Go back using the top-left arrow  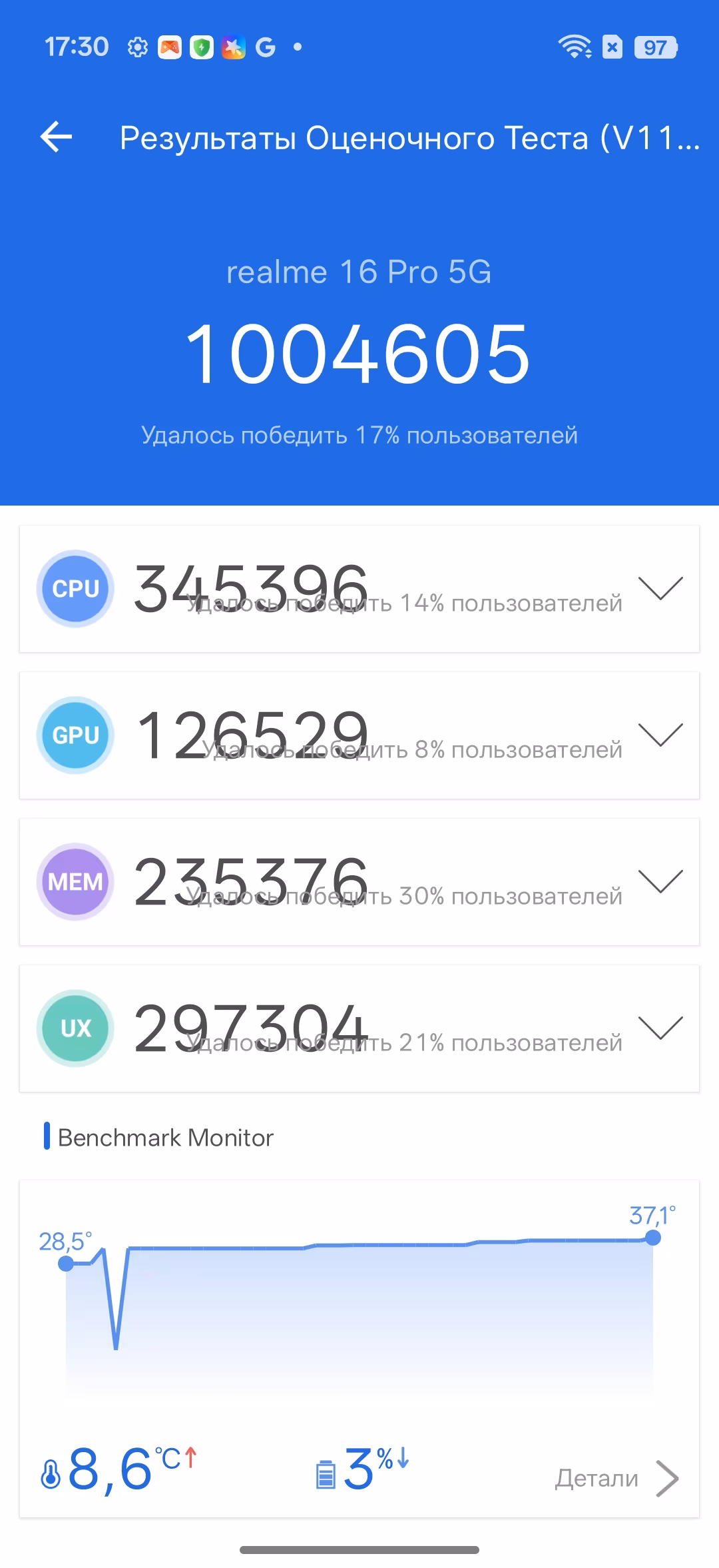coord(57,137)
